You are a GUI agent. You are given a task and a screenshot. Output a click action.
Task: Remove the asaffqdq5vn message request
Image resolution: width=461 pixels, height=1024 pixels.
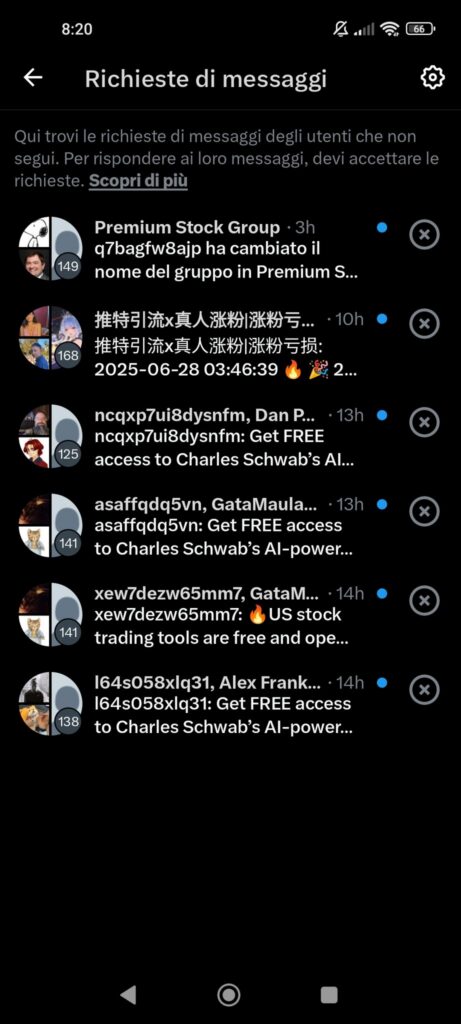point(424,511)
